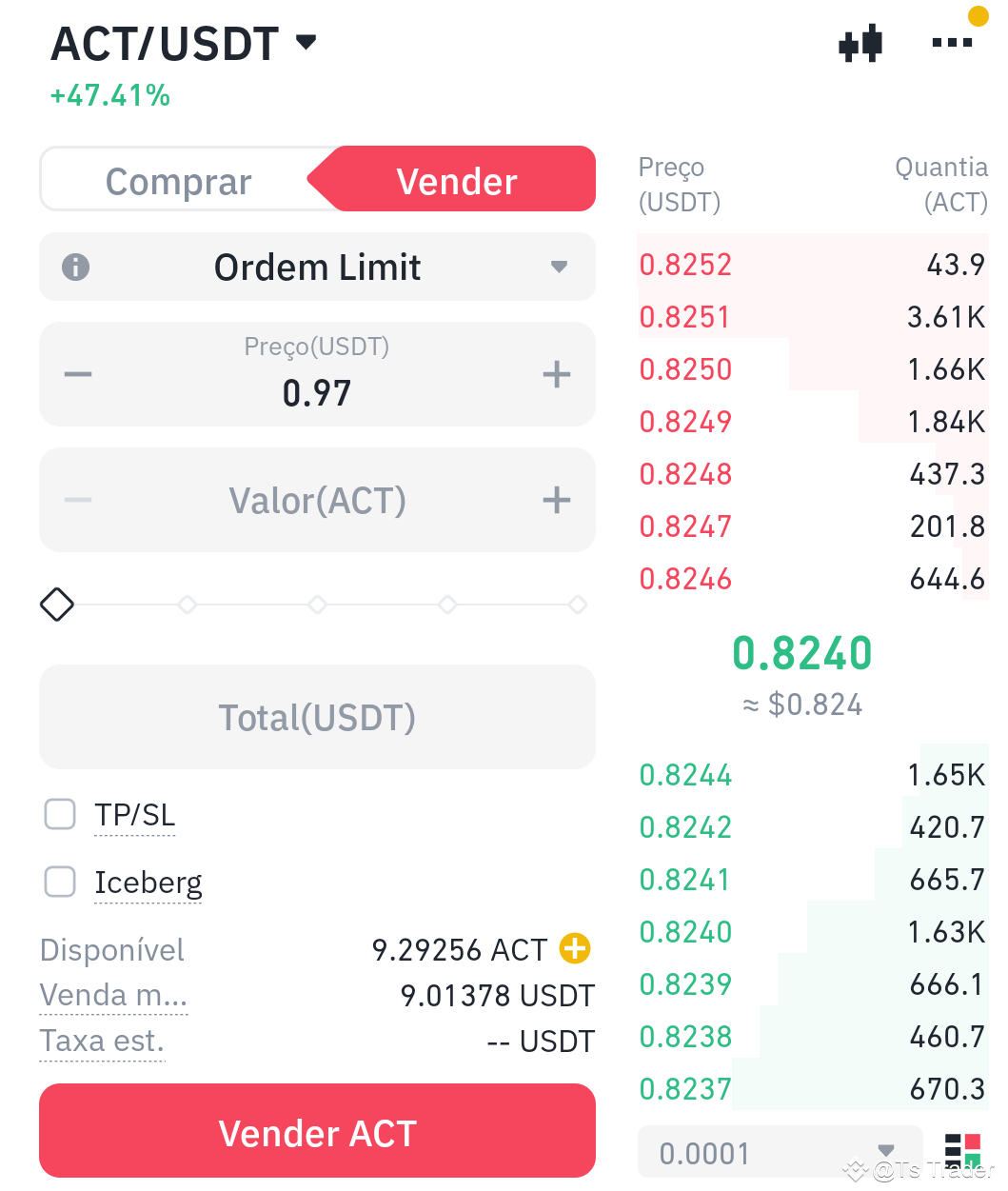The height and width of the screenshot is (1191, 1008).
Task: Click the Total(USDT) input field
Action: pos(318,717)
